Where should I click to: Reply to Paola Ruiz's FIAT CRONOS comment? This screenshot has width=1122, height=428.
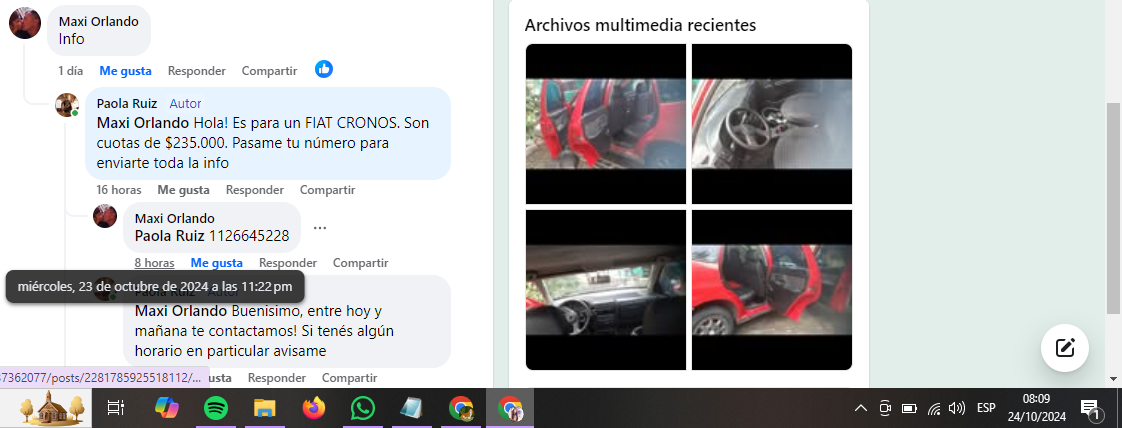(x=254, y=190)
